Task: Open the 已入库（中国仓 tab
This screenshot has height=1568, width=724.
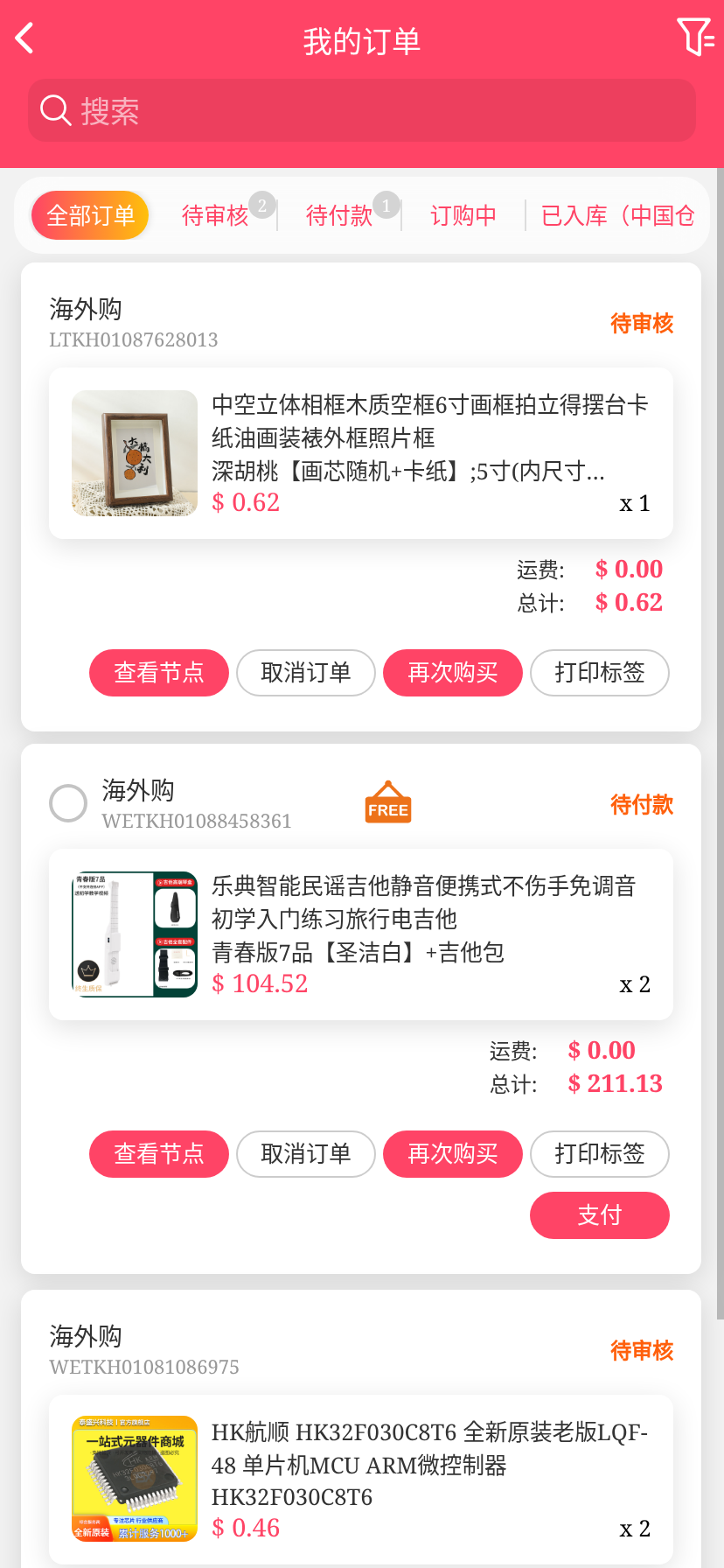Action: [617, 215]
